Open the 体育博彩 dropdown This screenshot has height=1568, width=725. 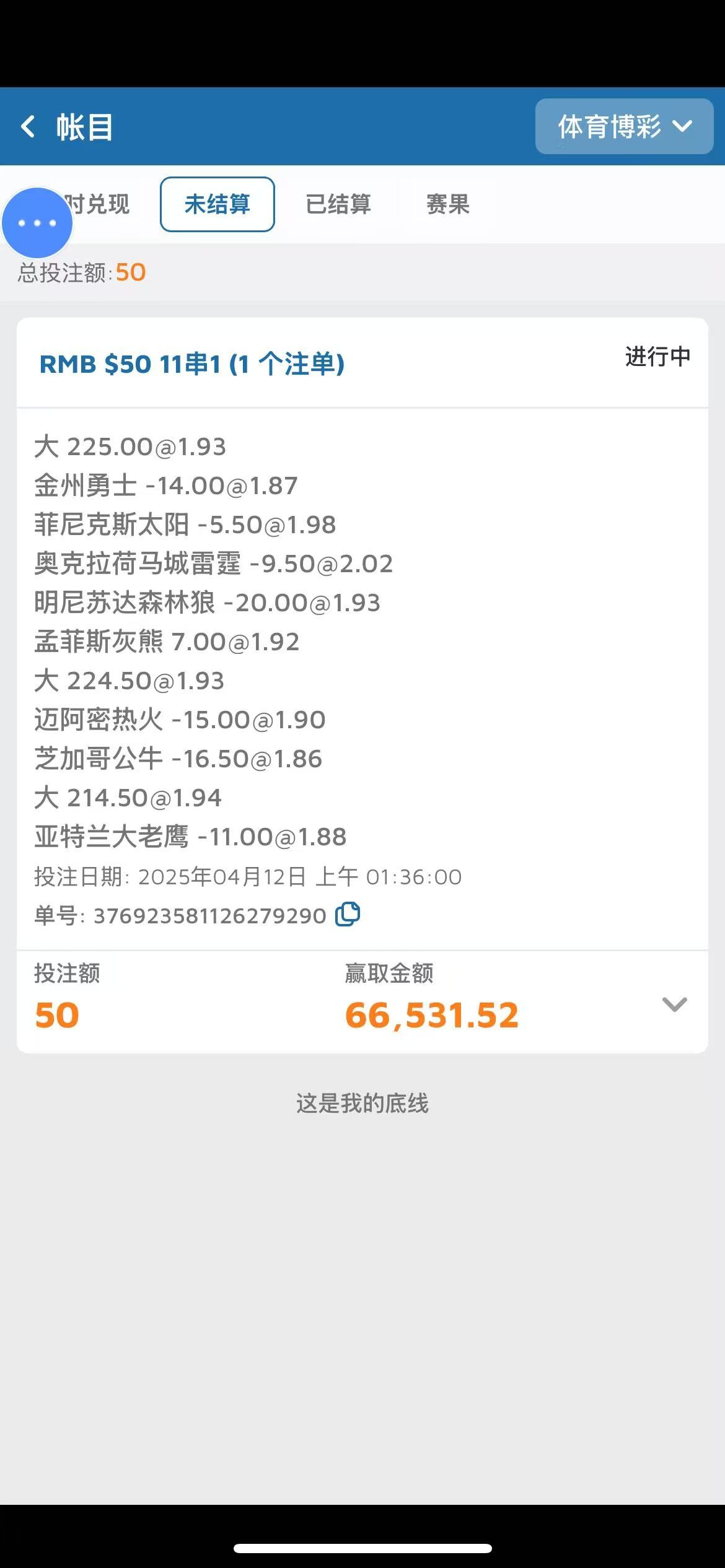coord(624,126)
